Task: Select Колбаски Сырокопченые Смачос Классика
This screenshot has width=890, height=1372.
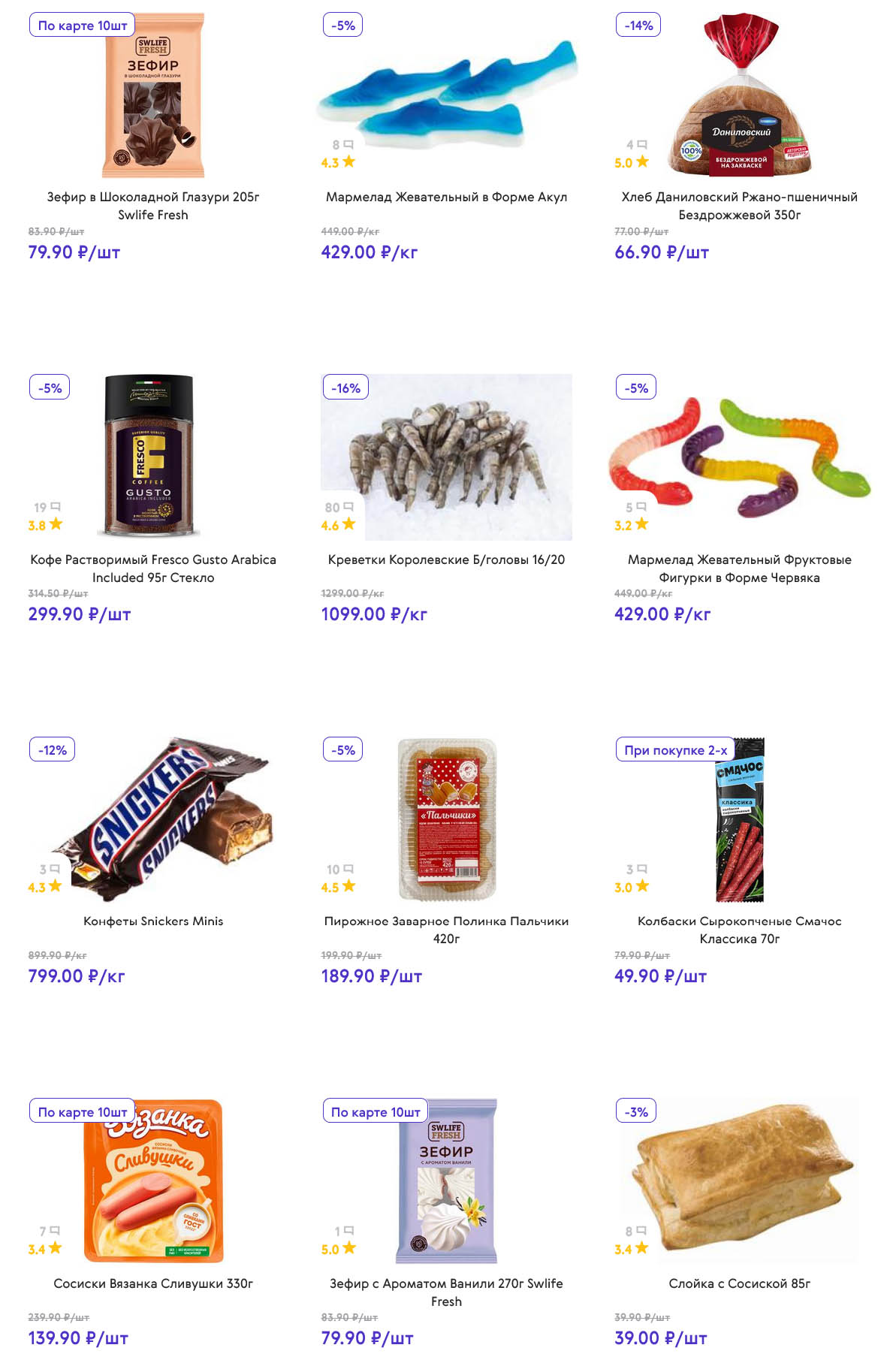Action: (x=739, y=929)
